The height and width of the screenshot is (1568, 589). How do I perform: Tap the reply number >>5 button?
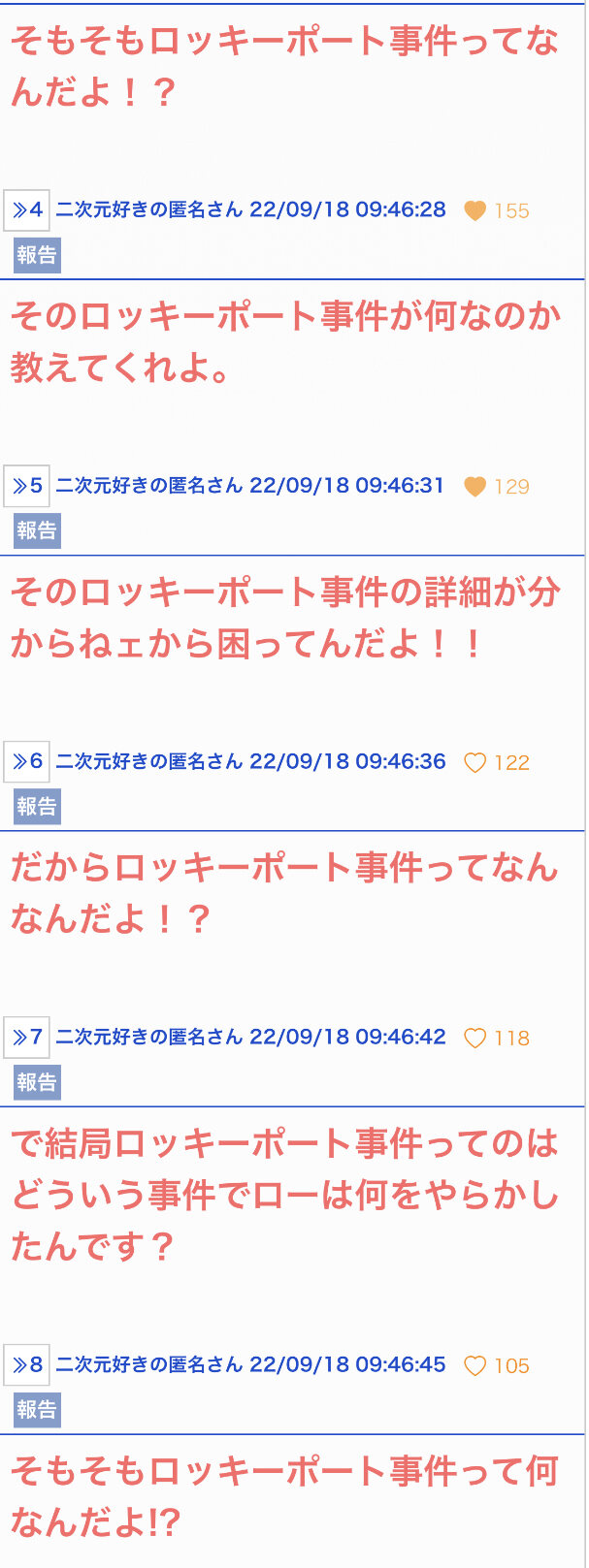[x=27, y=486]
